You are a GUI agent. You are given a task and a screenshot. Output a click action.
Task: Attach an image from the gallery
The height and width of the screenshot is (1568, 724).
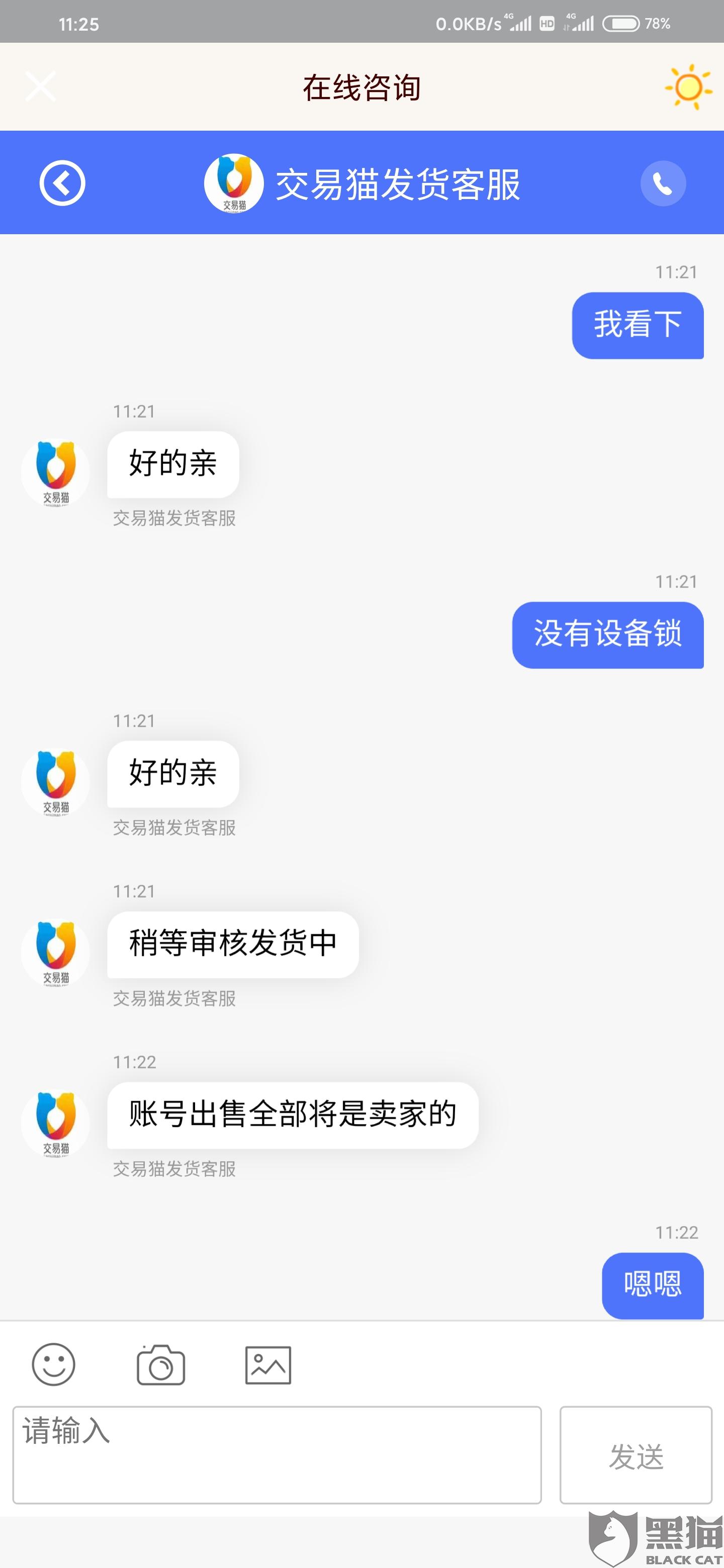268,1364
